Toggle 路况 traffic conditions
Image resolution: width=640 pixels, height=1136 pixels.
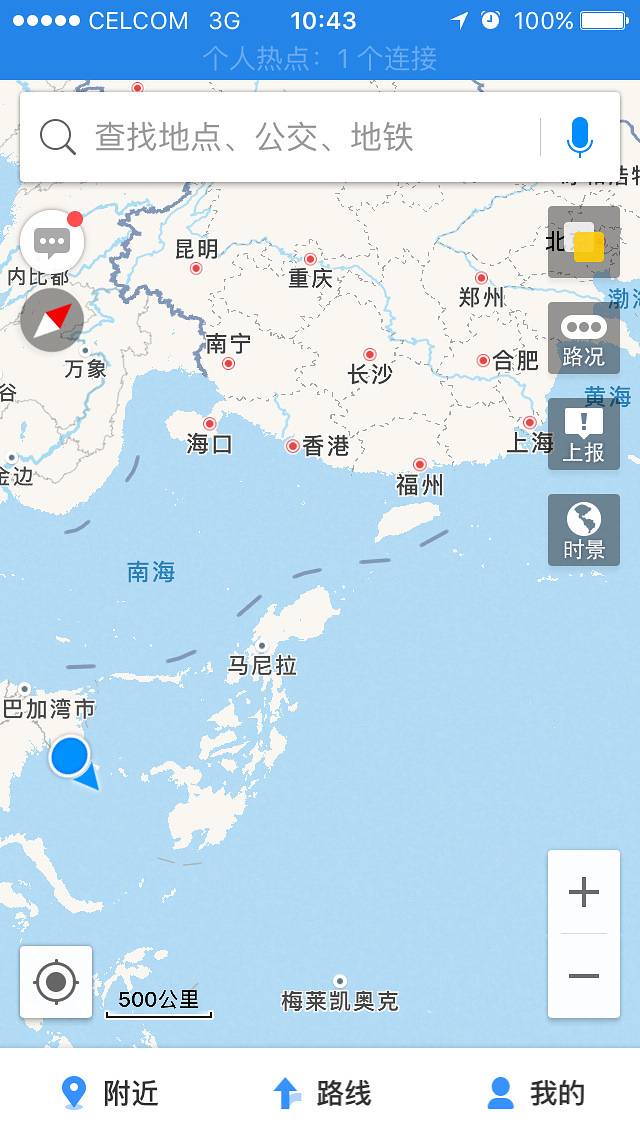click(584, 338)
